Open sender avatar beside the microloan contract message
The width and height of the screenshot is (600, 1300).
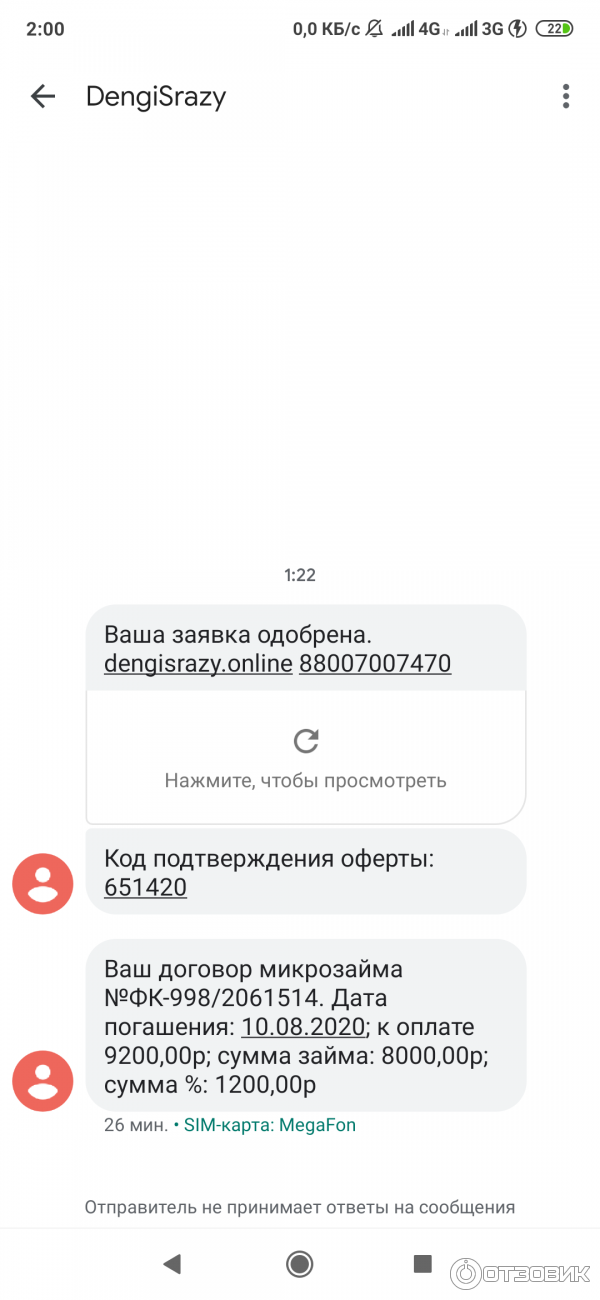click(42, 1081)
